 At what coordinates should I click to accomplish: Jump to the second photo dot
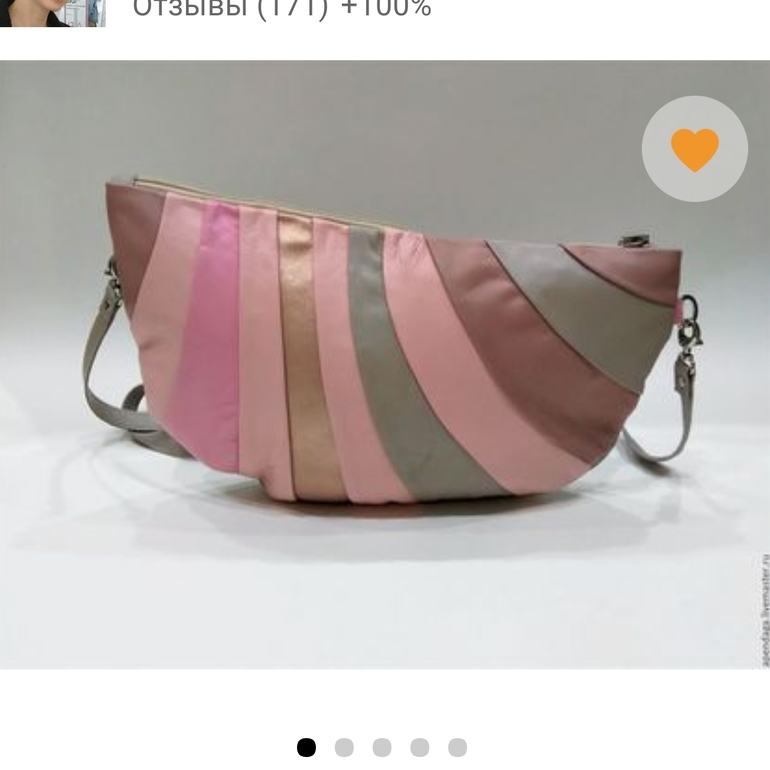(x=344, y=748)
